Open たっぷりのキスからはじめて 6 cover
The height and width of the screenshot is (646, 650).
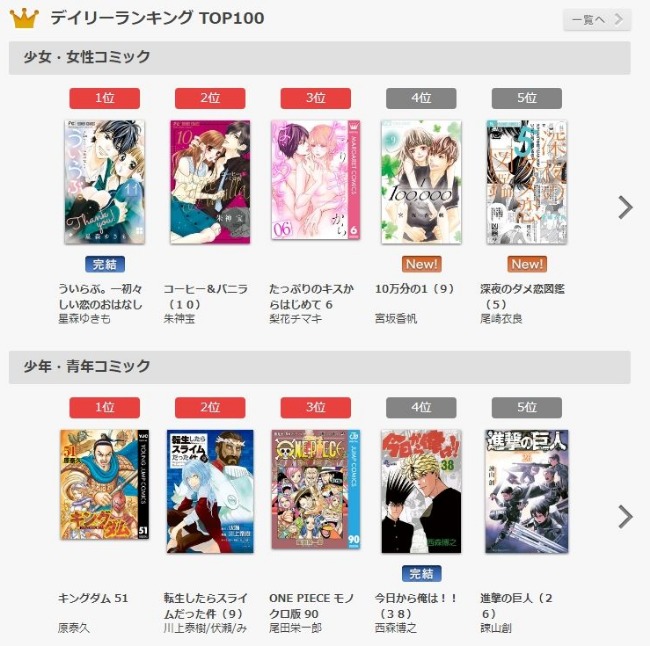316,182
